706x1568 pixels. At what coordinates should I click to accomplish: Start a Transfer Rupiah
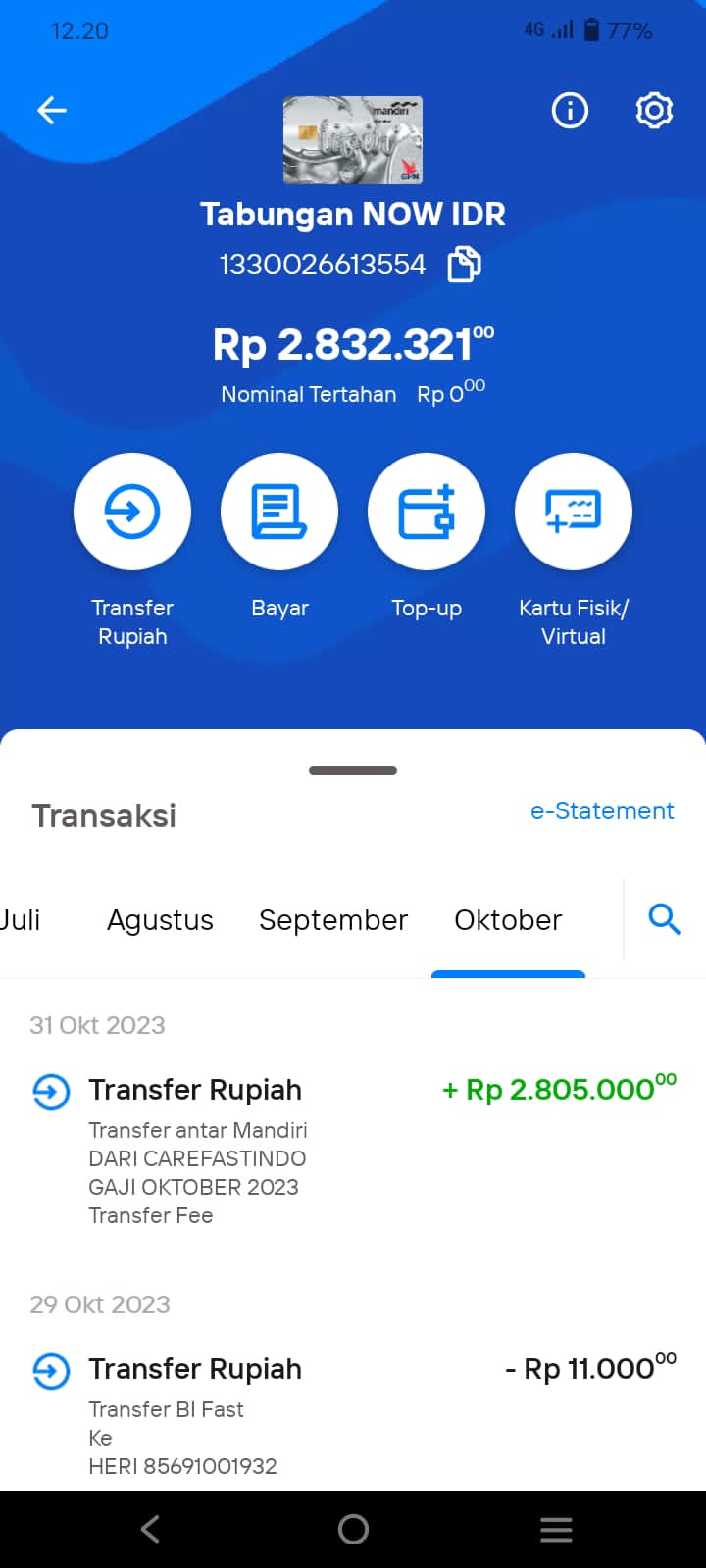click(132, 512)
